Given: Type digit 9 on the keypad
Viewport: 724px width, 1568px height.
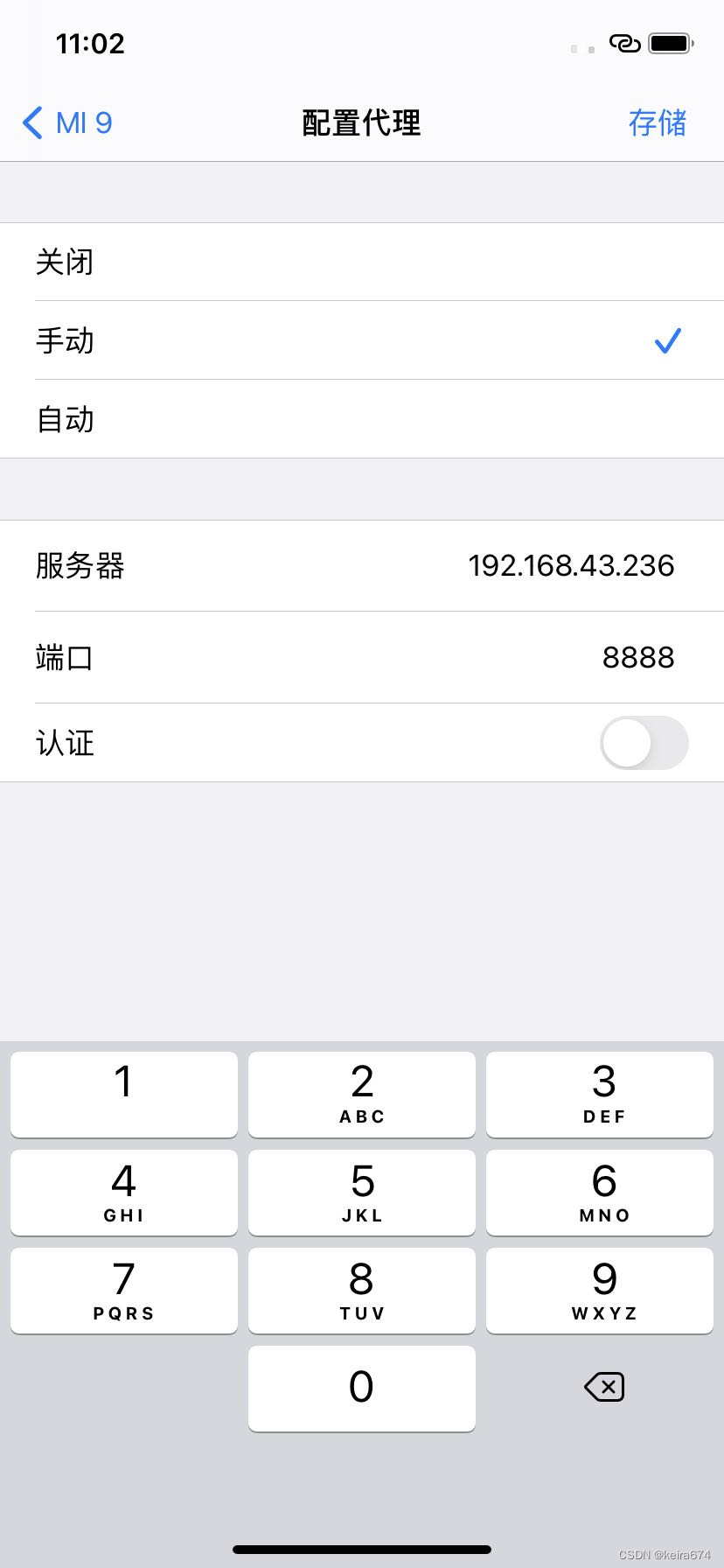Looking at the screenshot, I should tap(600, 1291).
